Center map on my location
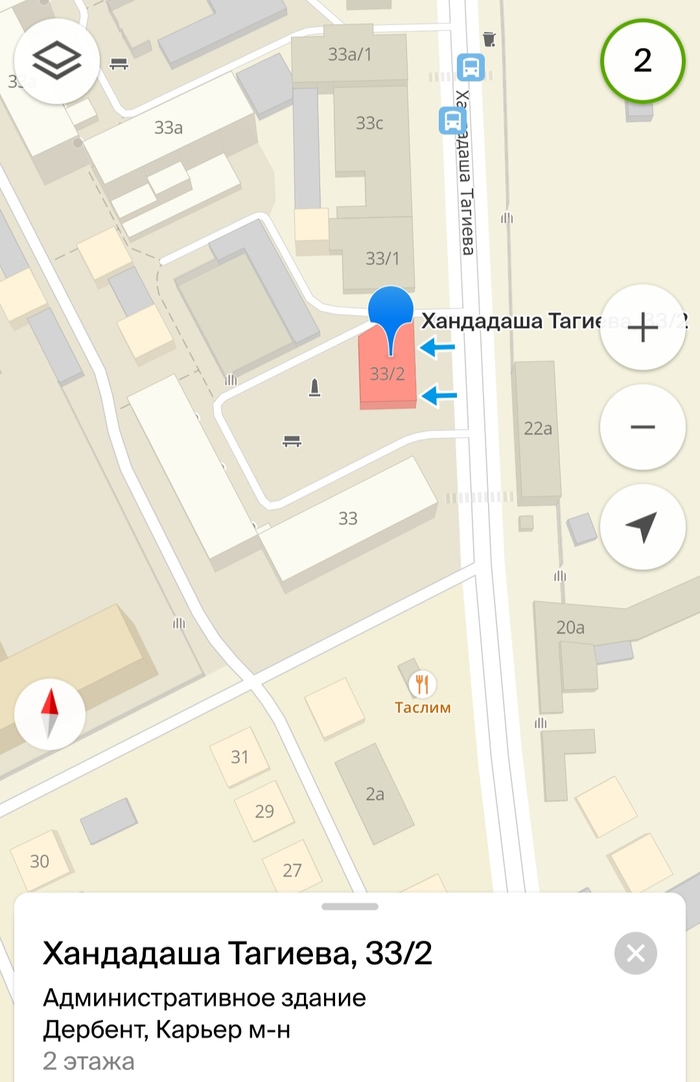This screenshot has width=700, height=1082. point(642,526)
